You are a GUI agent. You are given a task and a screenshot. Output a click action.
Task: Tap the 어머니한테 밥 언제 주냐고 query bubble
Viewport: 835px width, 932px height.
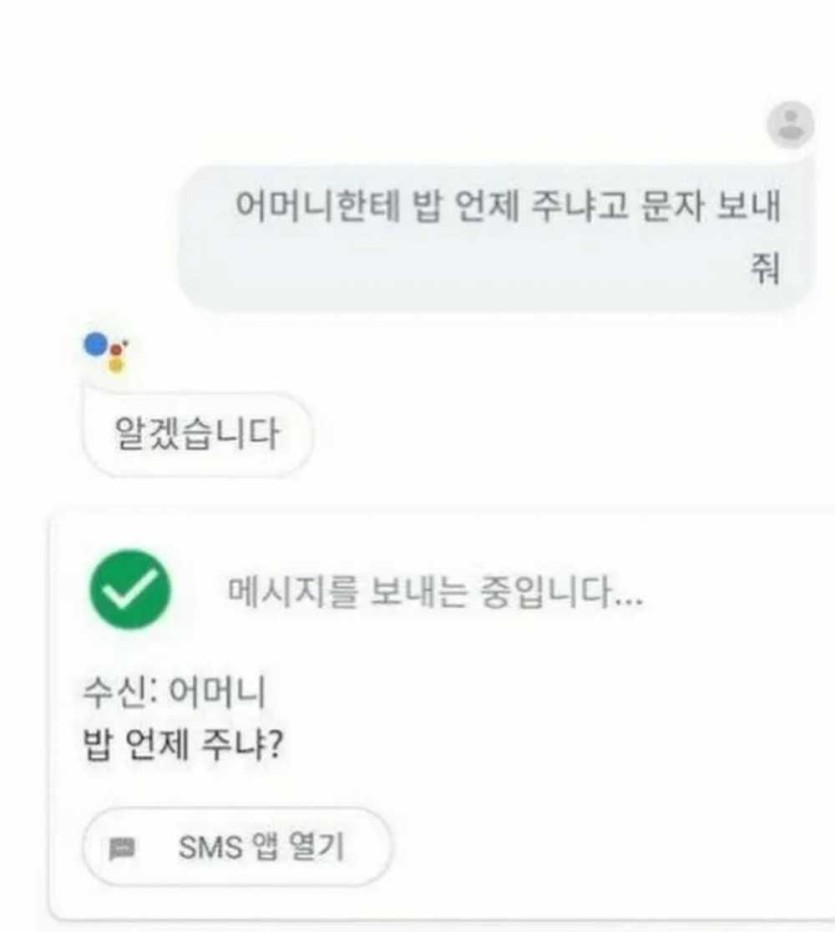click(497, 237)
